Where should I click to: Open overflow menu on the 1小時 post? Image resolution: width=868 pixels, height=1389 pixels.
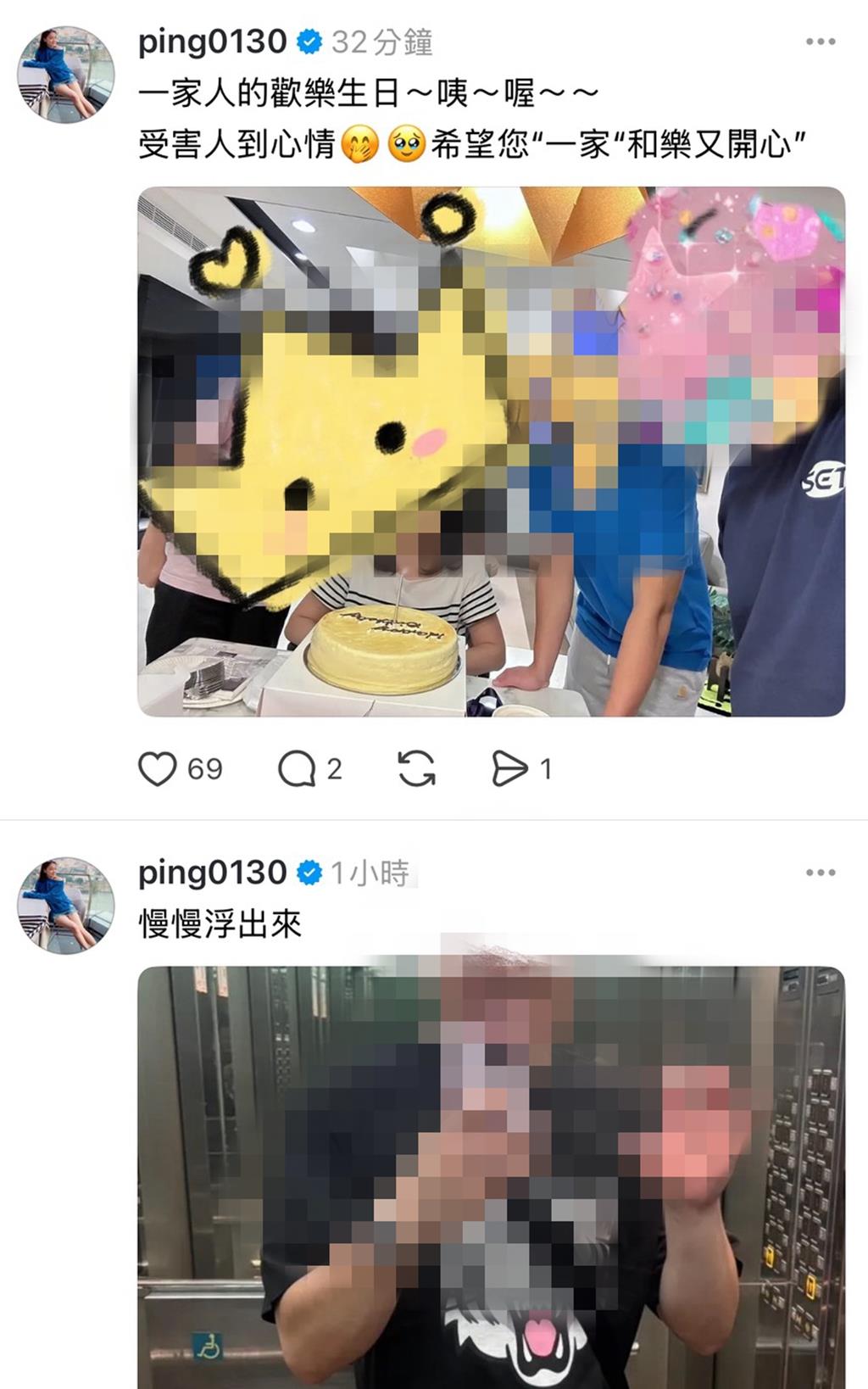(820, 873)
